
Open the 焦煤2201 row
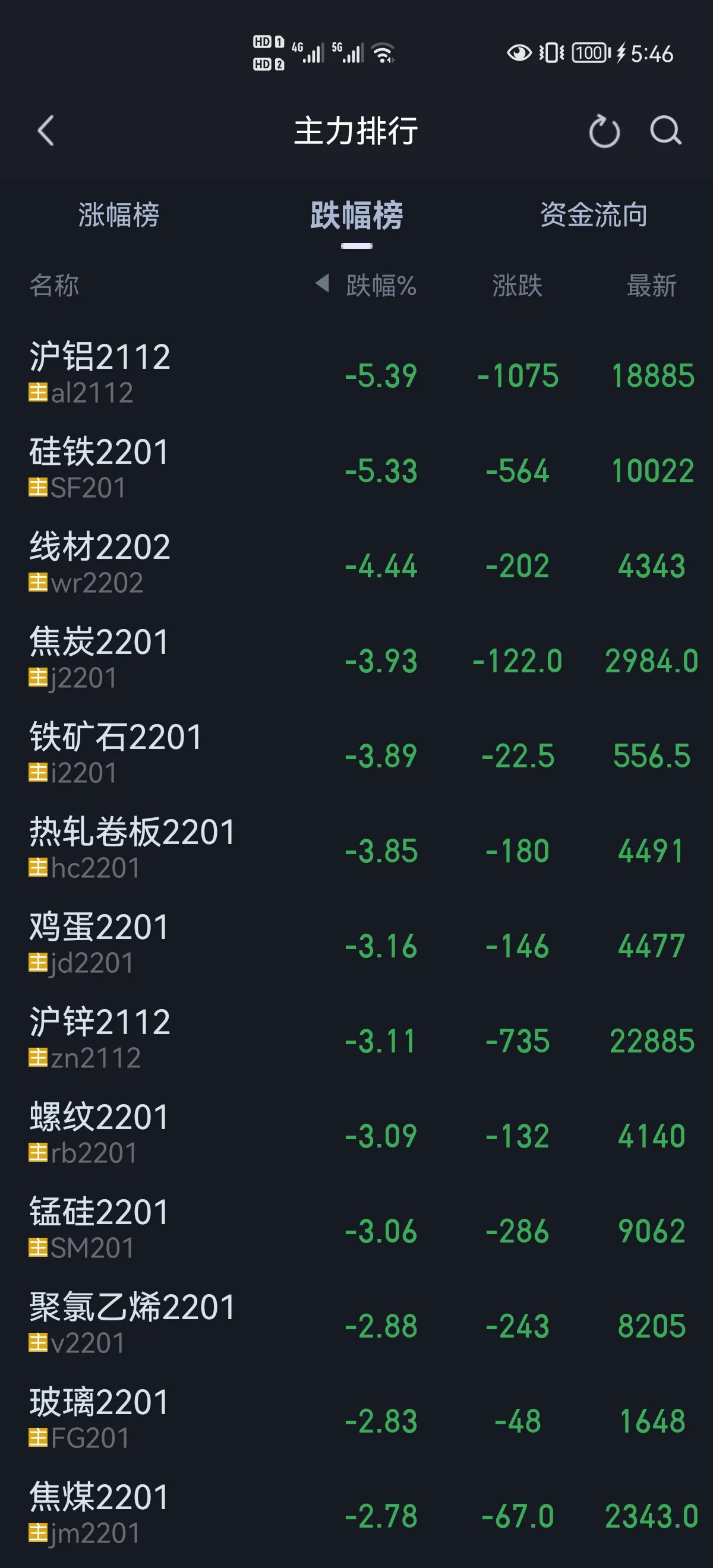click(357, 1515)
